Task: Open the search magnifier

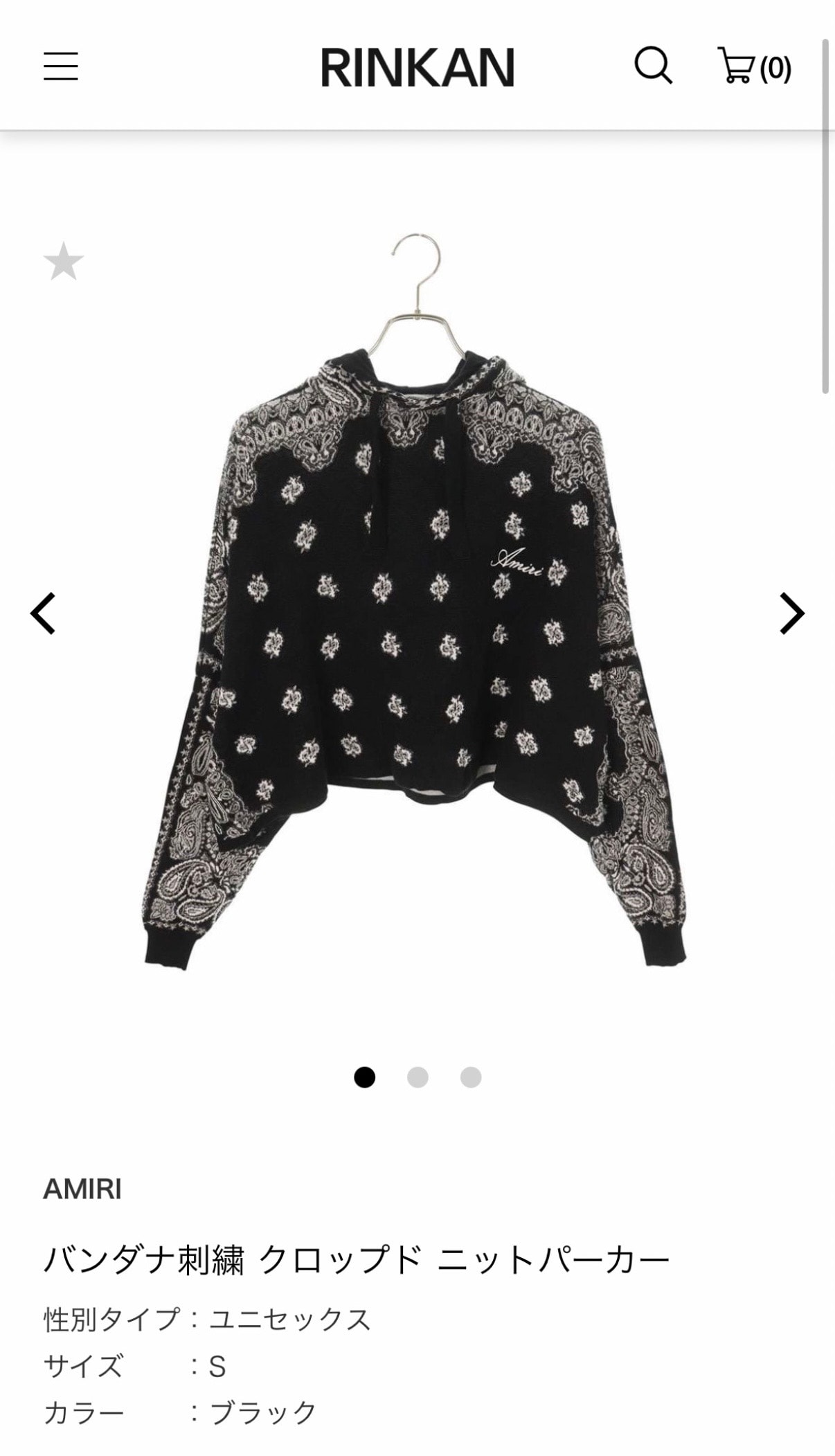Action: [x=653, y=66]
